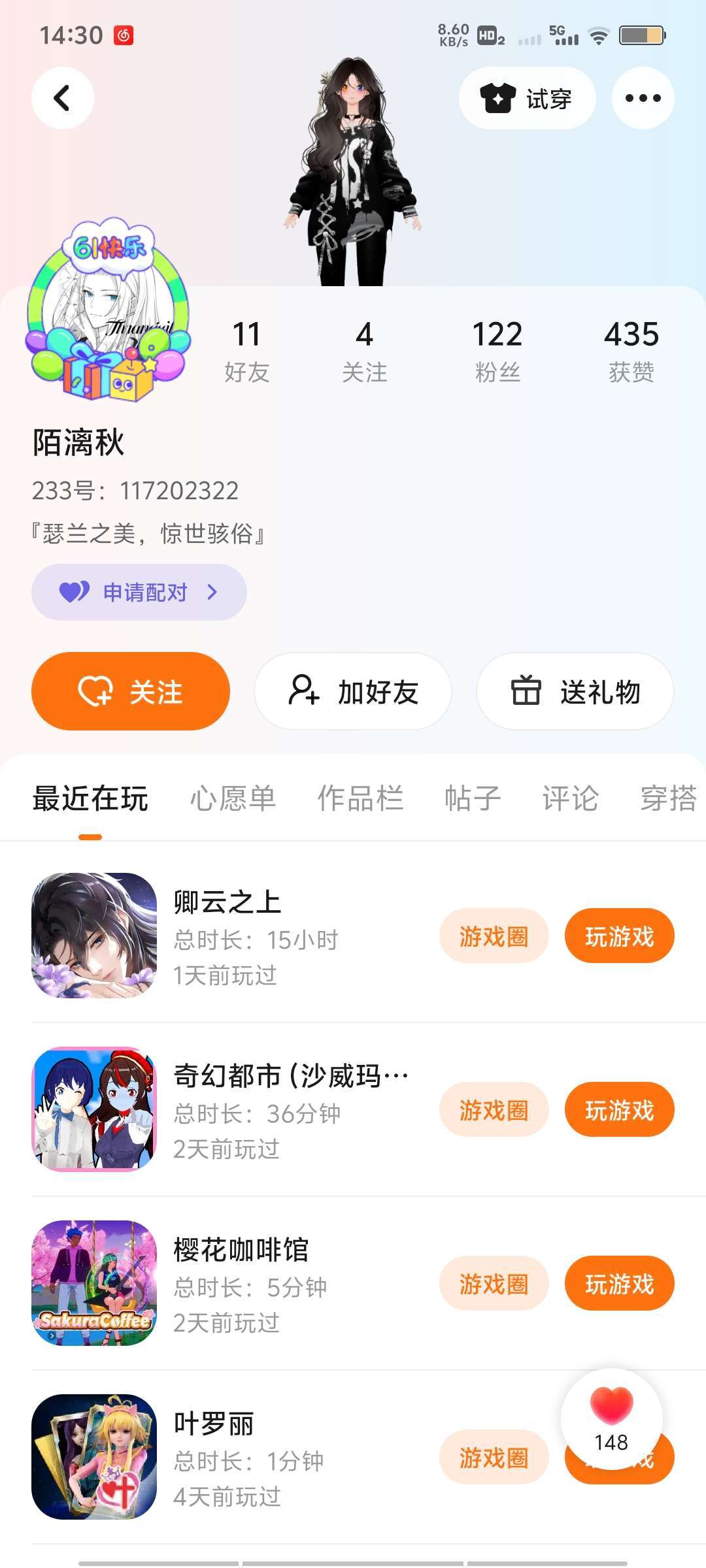This screenshot has height=1568, width=706.
Task: Like the profile with the heart button
Action: [x=611, y=1416]
